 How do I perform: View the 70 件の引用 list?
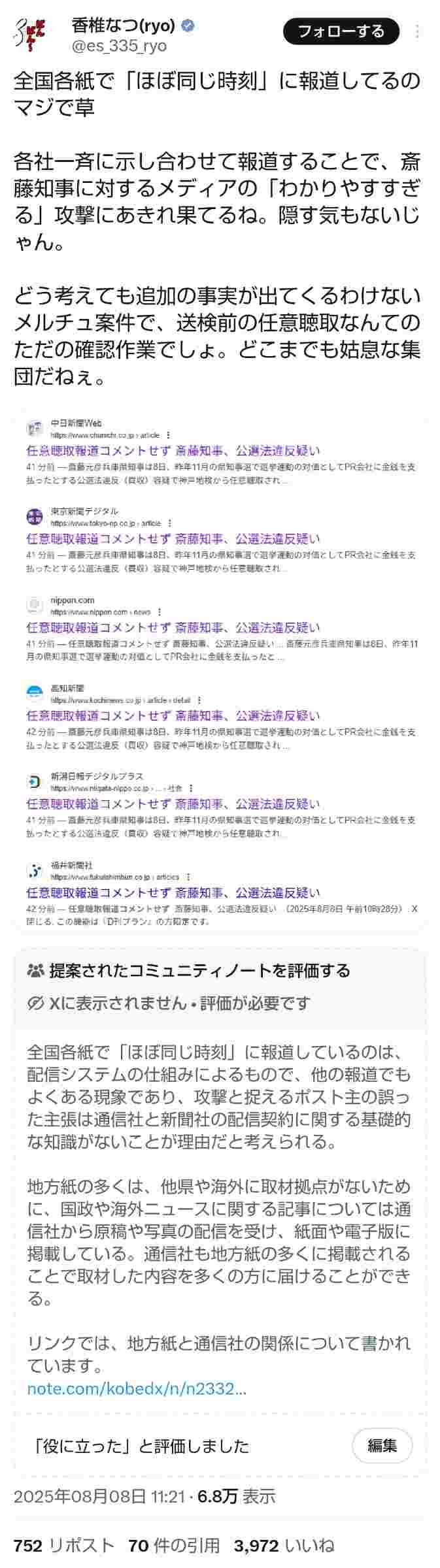tap(173, 1544)
